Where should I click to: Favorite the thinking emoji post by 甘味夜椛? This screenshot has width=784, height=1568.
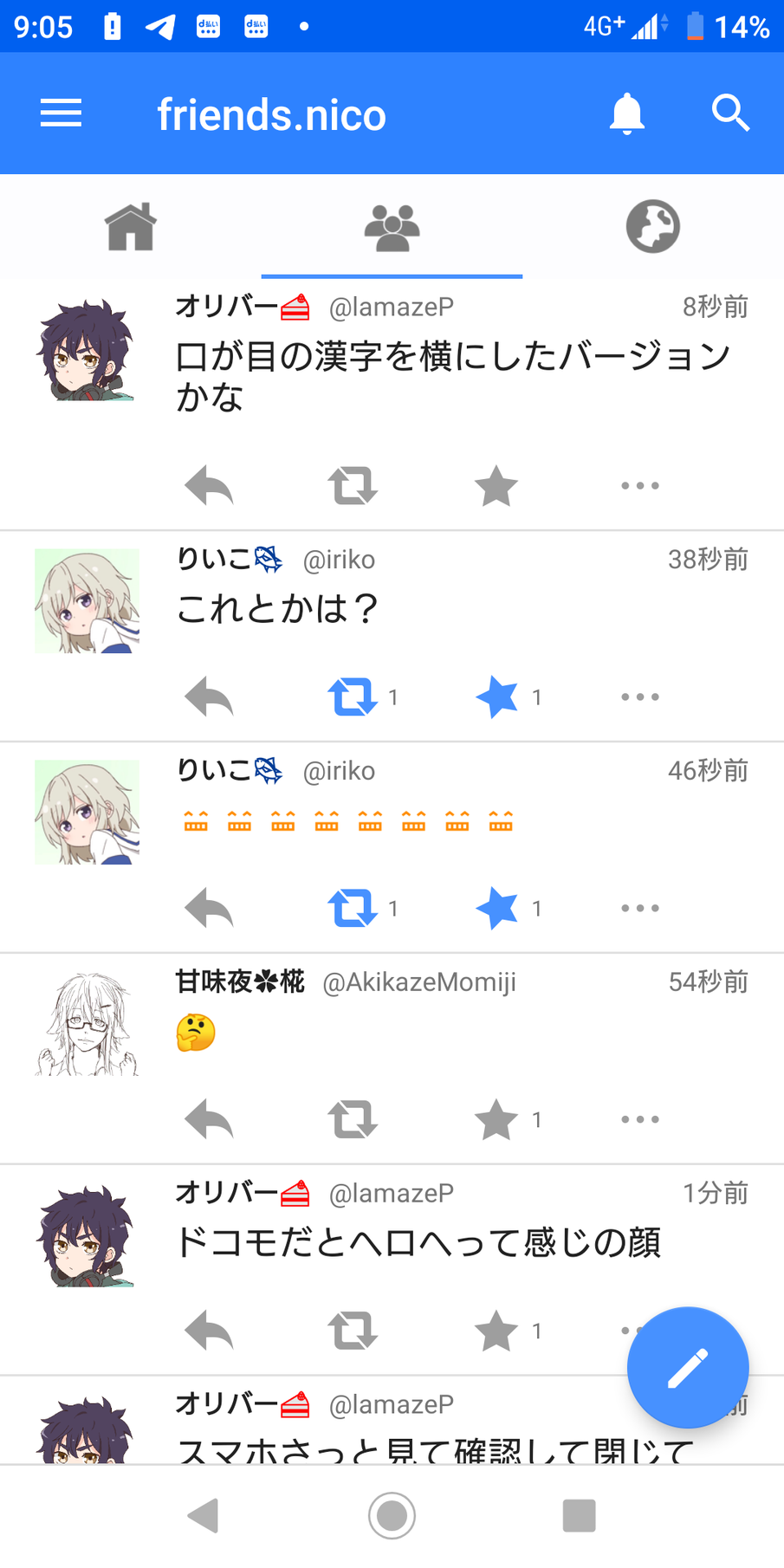[x=496, y=1119]
